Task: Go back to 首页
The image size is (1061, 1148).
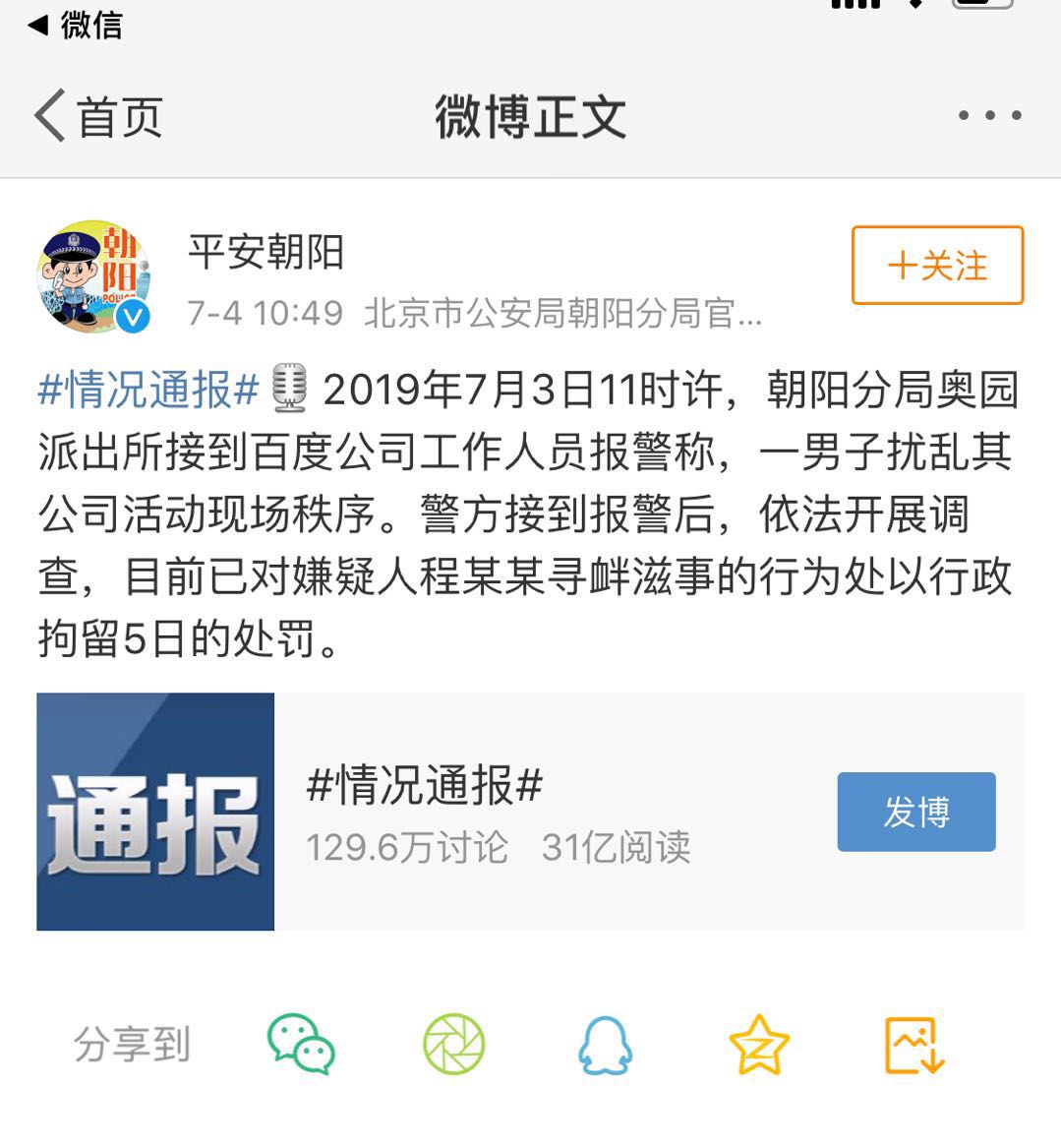Action: 98,116
